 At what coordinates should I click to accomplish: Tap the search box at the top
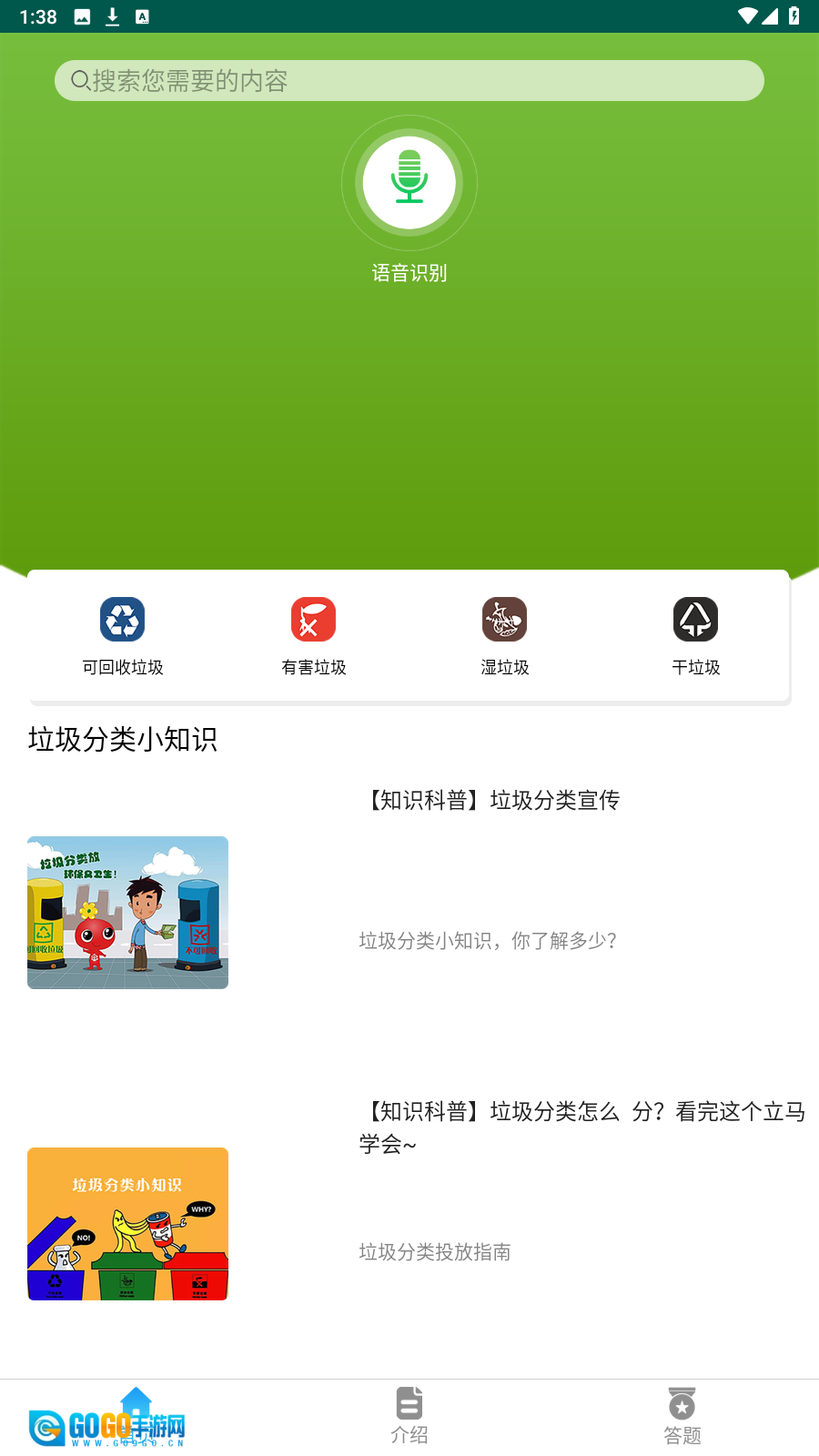[x=409, y=81]
